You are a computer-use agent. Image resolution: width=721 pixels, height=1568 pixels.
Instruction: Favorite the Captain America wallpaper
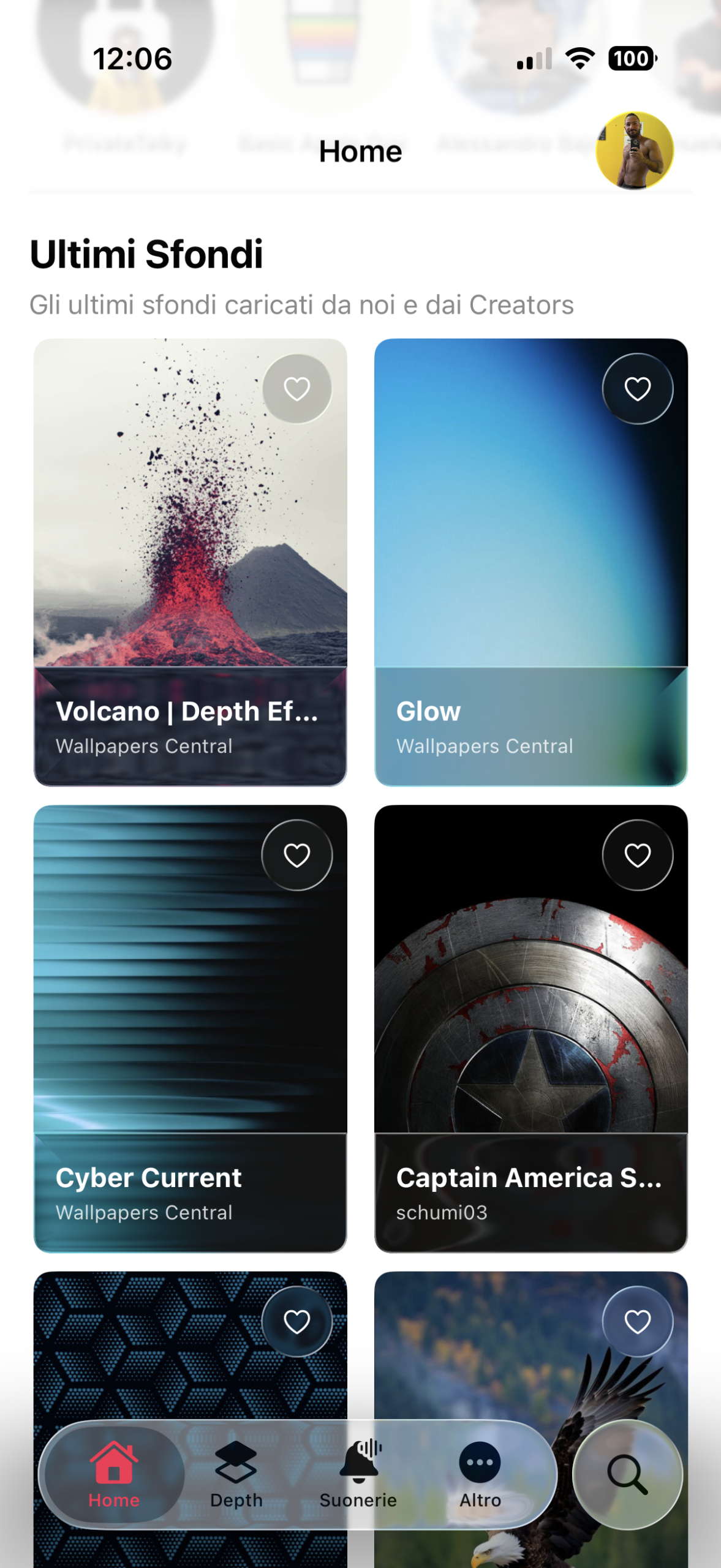click(637, 855)
